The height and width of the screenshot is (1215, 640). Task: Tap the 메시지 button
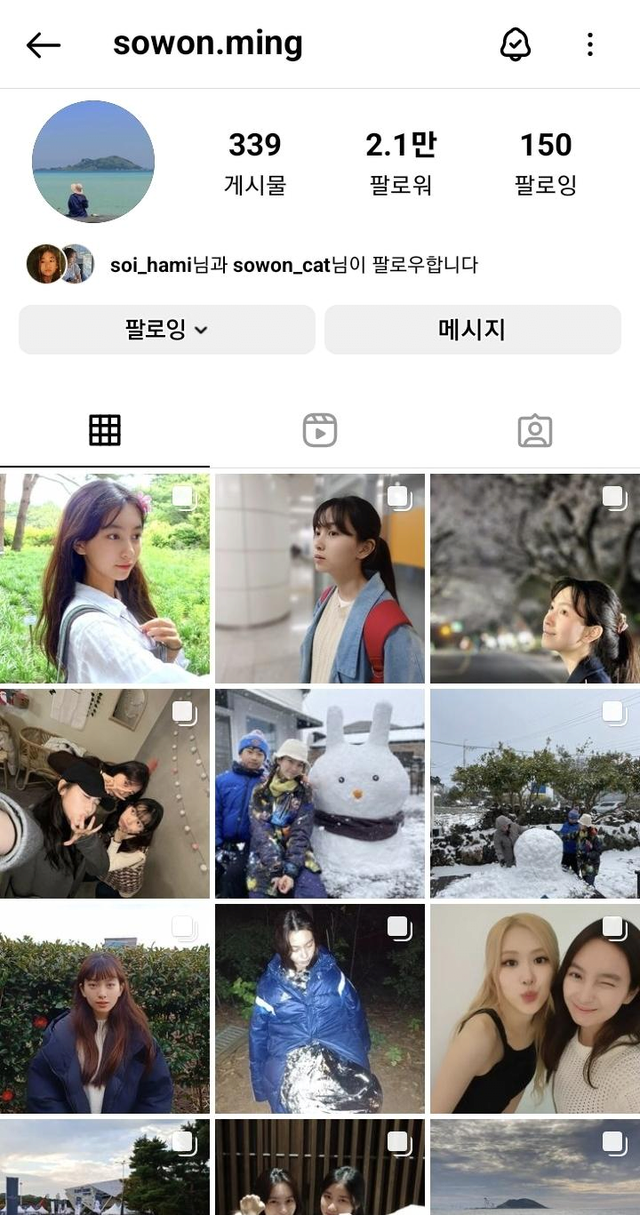(x=472, y=330)
